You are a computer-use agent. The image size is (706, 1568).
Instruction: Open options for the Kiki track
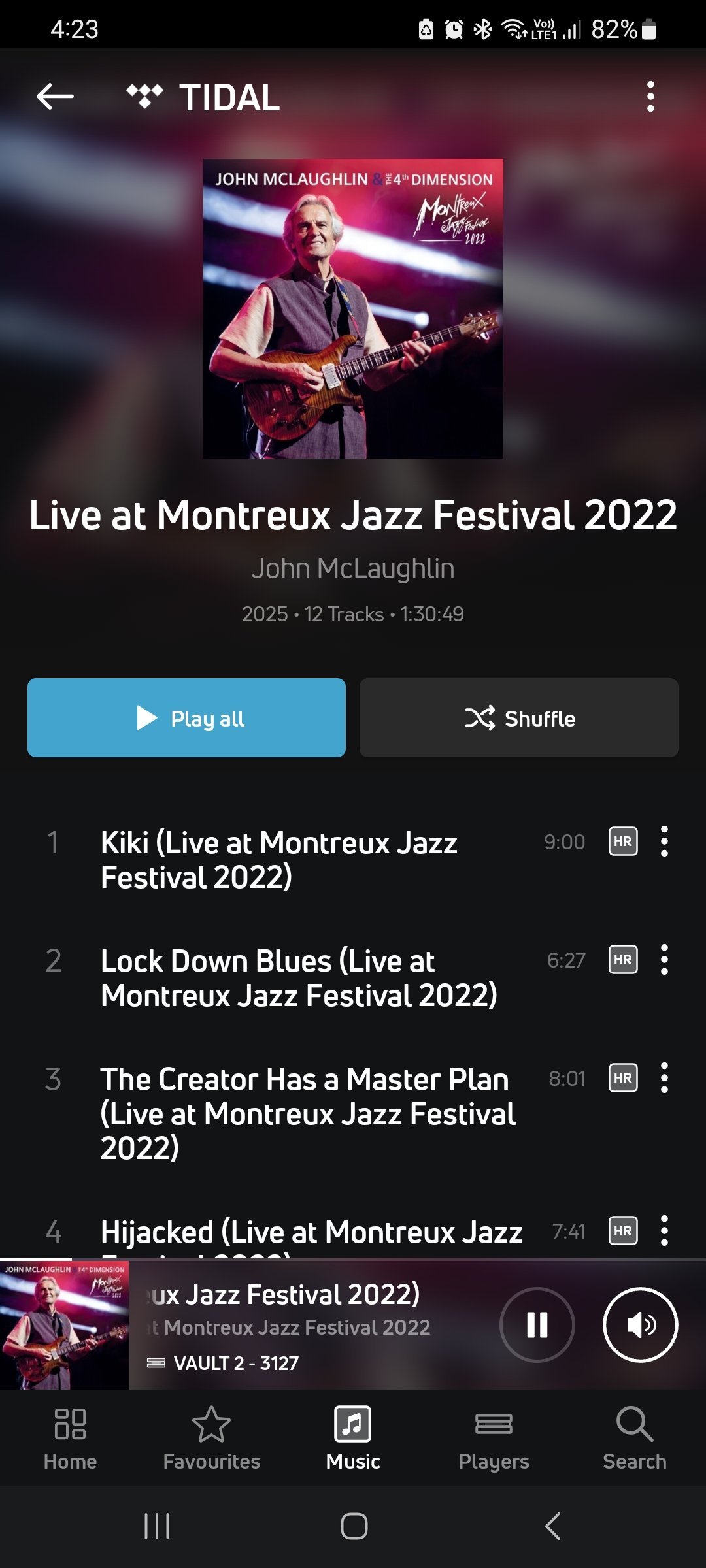point(664,841)
